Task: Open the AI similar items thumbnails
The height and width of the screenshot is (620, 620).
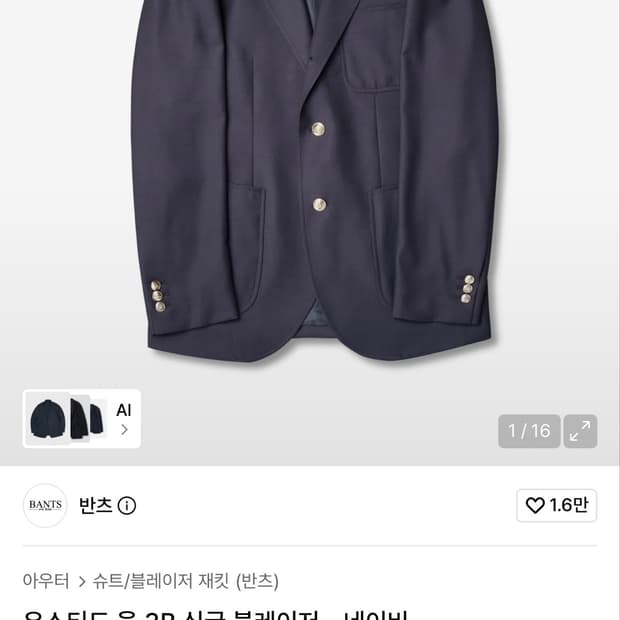Action: click(x=82, y=419)
